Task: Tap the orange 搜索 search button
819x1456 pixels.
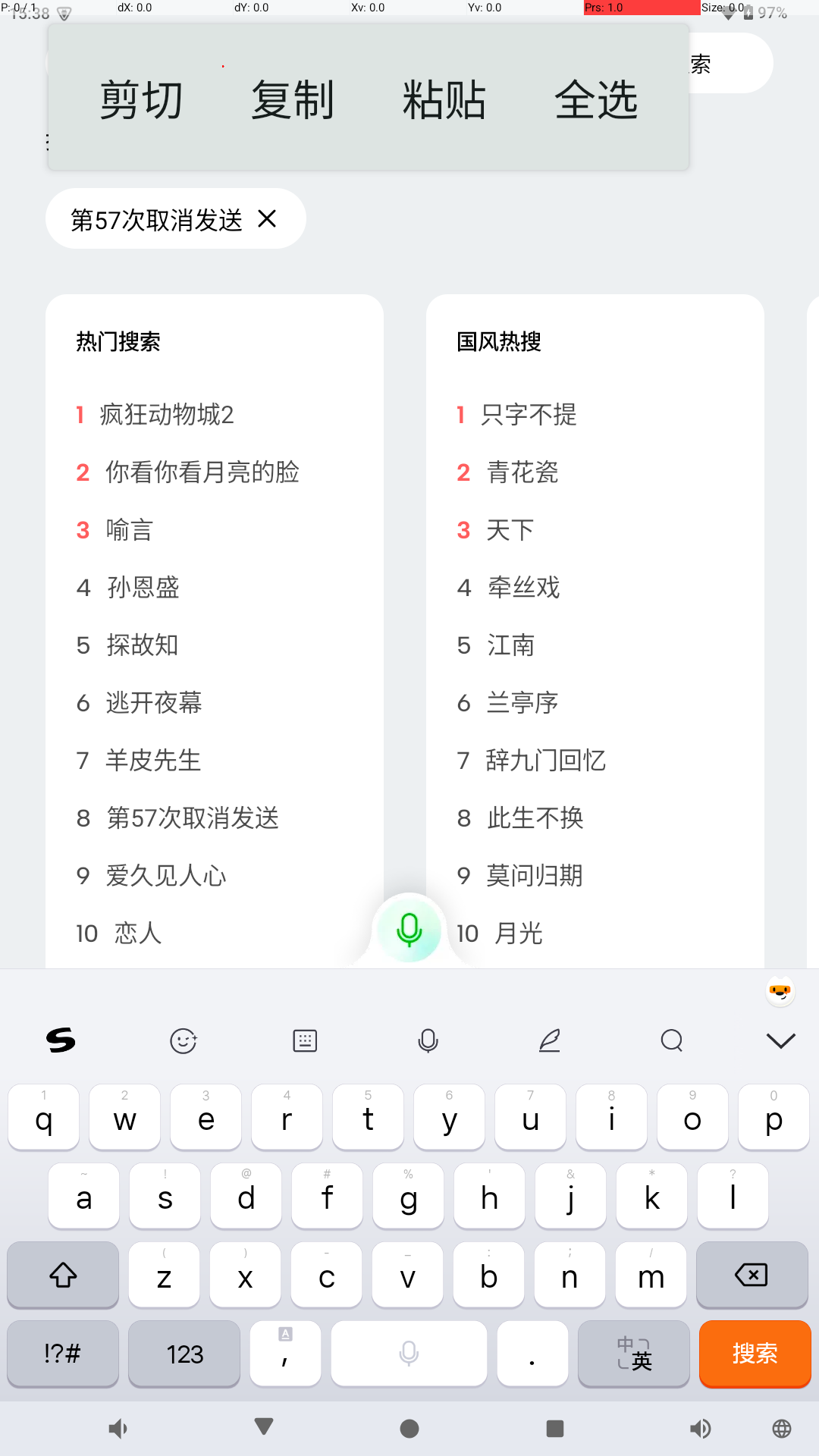Action: point(755,1354)
